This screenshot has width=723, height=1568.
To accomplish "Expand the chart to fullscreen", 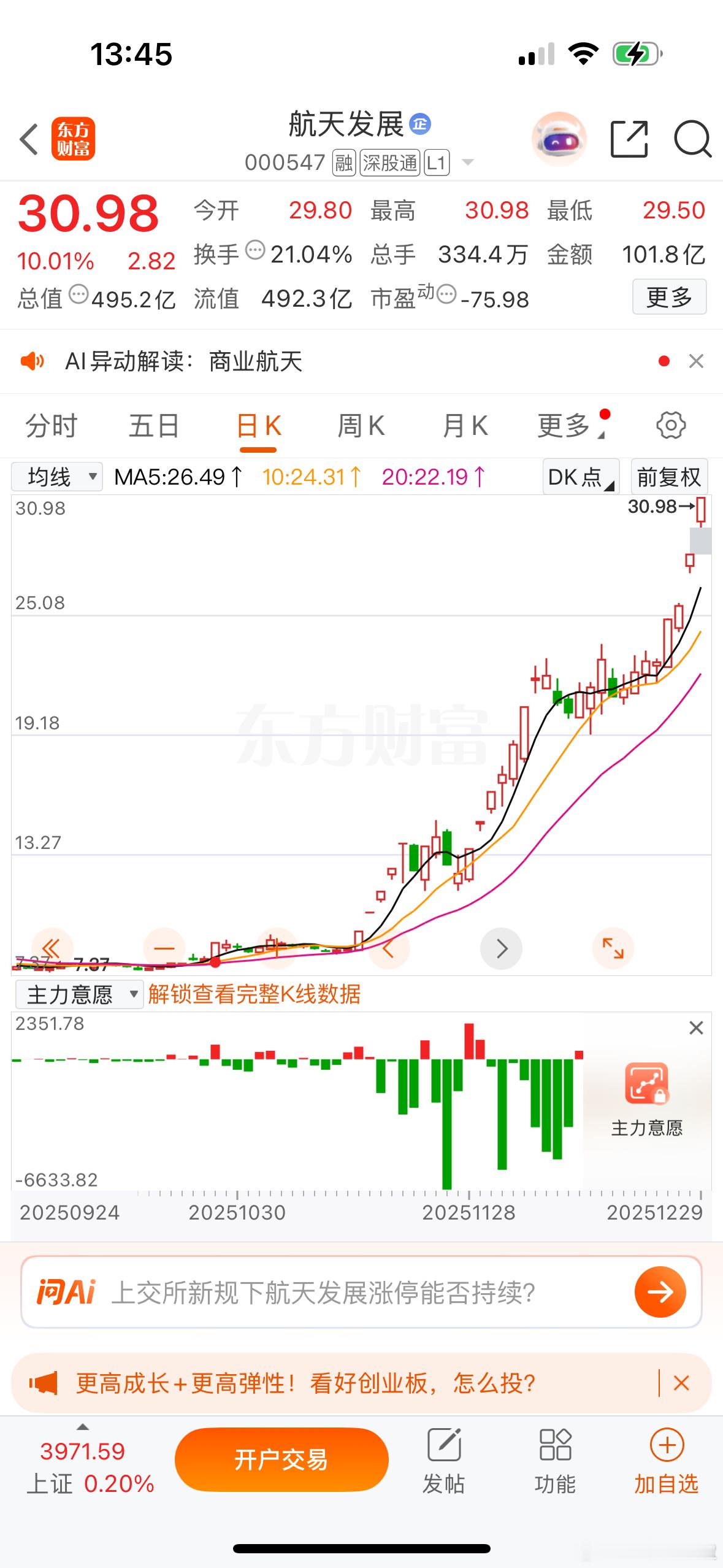I will pos(613,948).
